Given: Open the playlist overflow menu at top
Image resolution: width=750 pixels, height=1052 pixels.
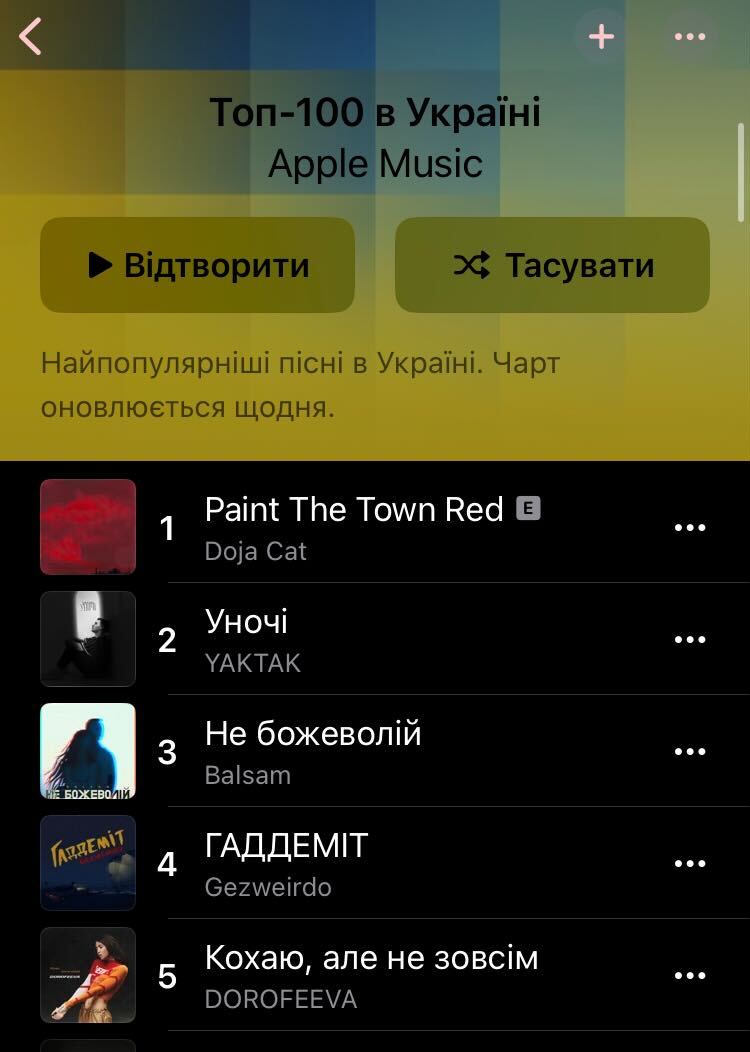Looking at the screenshot, I should (x=690, y=37).
